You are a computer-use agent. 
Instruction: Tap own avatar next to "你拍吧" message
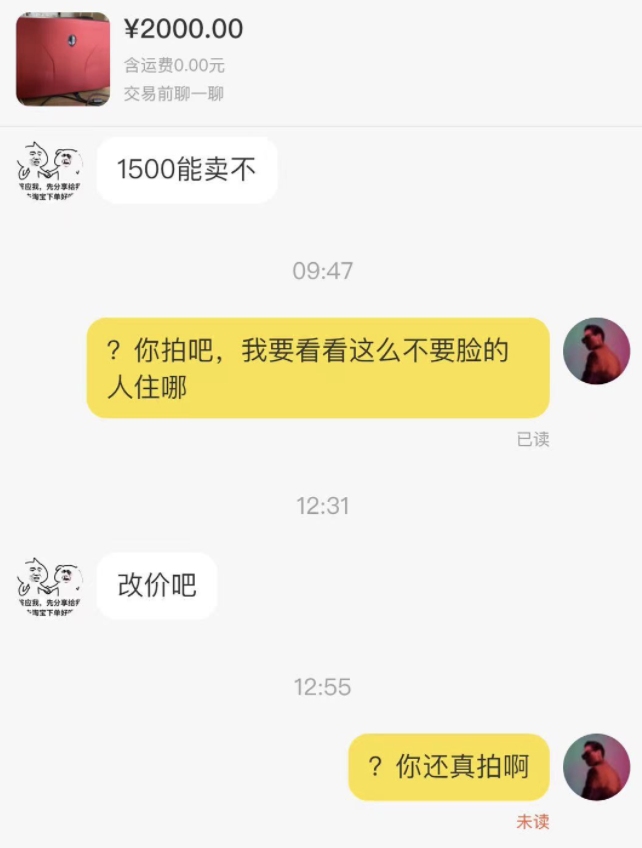coord(597,352)
